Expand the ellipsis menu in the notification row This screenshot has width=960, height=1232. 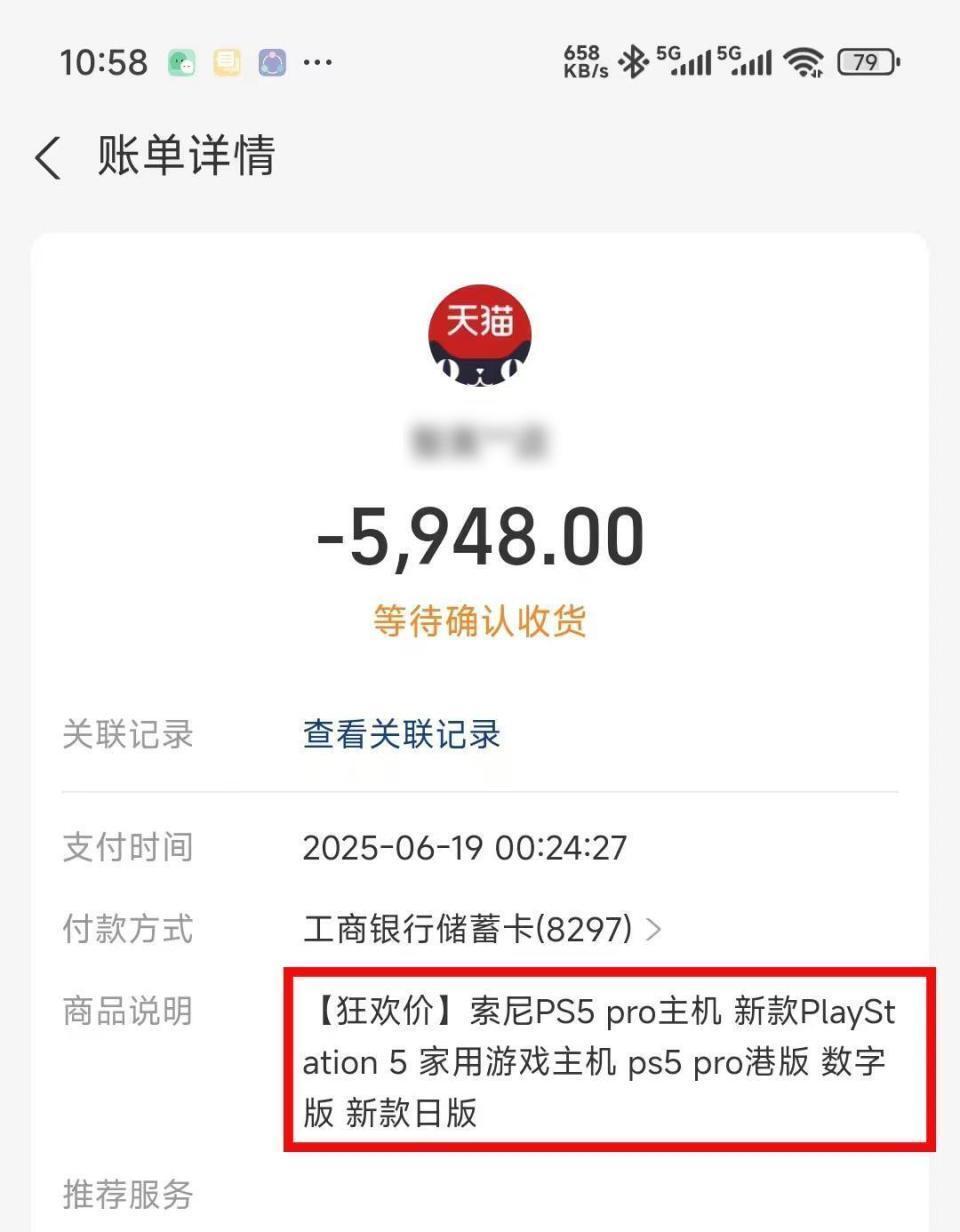click(x=318, y=64)
